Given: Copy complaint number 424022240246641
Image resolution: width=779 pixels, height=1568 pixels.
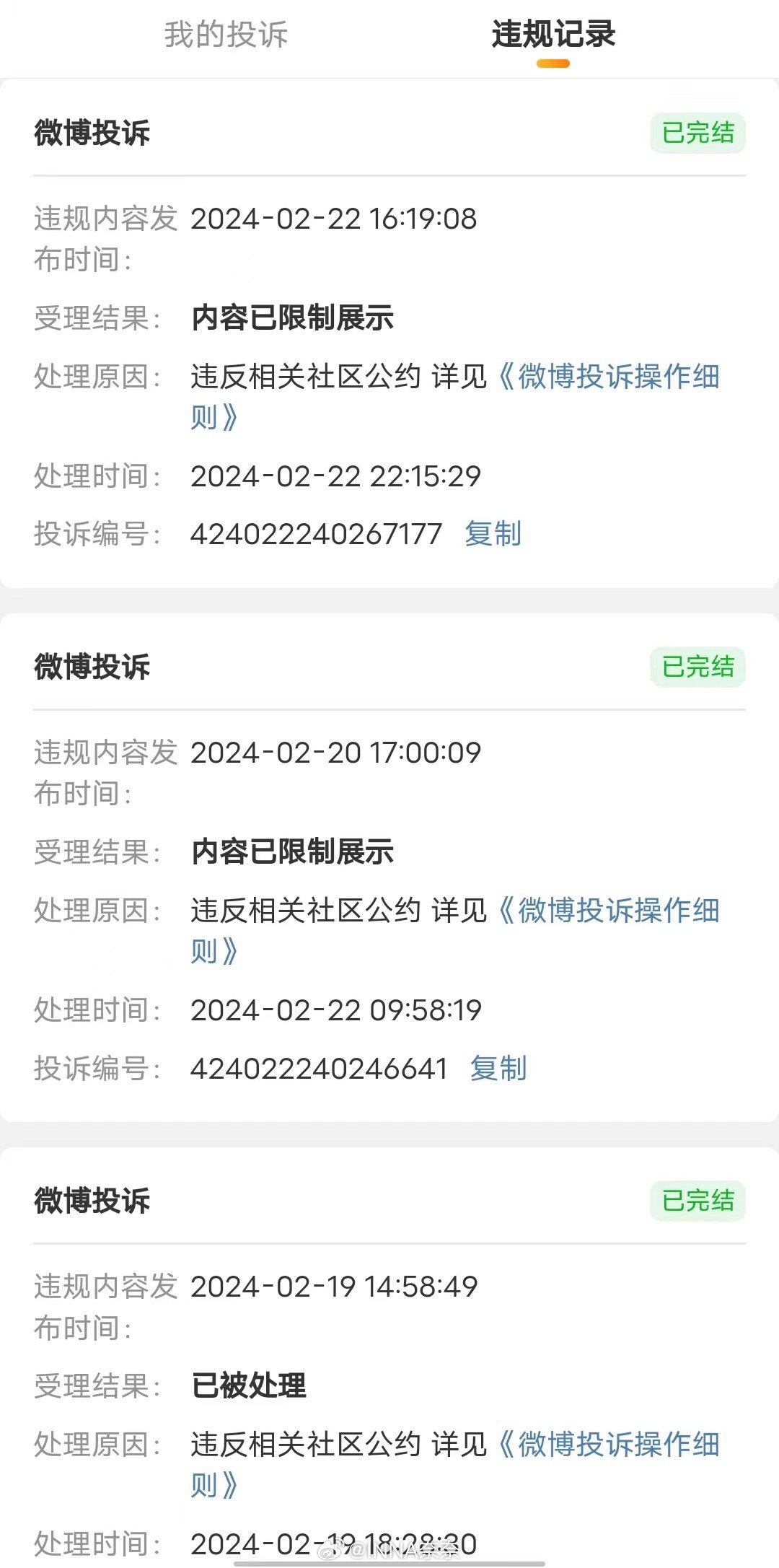Looking at the screenshot, I should (x=498, y=1068).
